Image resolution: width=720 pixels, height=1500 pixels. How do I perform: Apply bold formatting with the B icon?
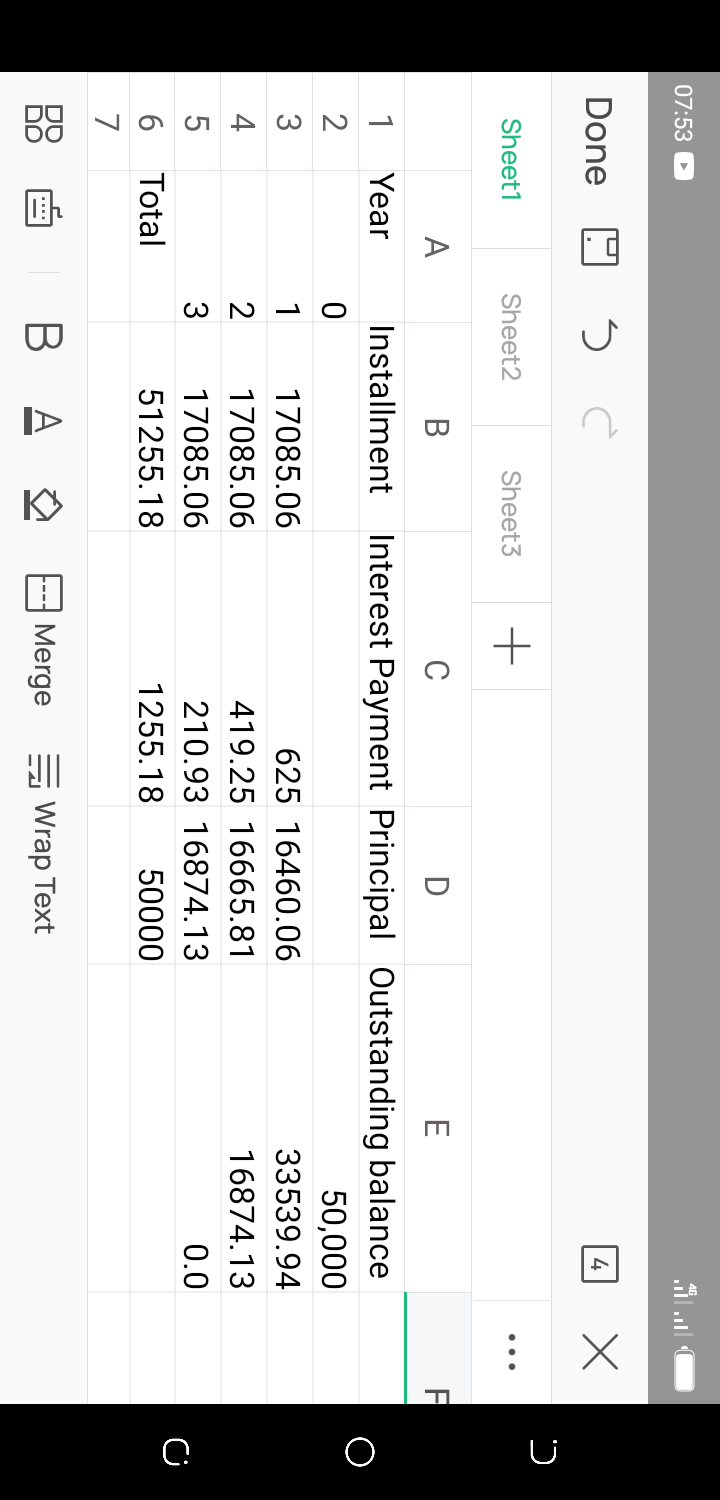[x=44, y=338]
